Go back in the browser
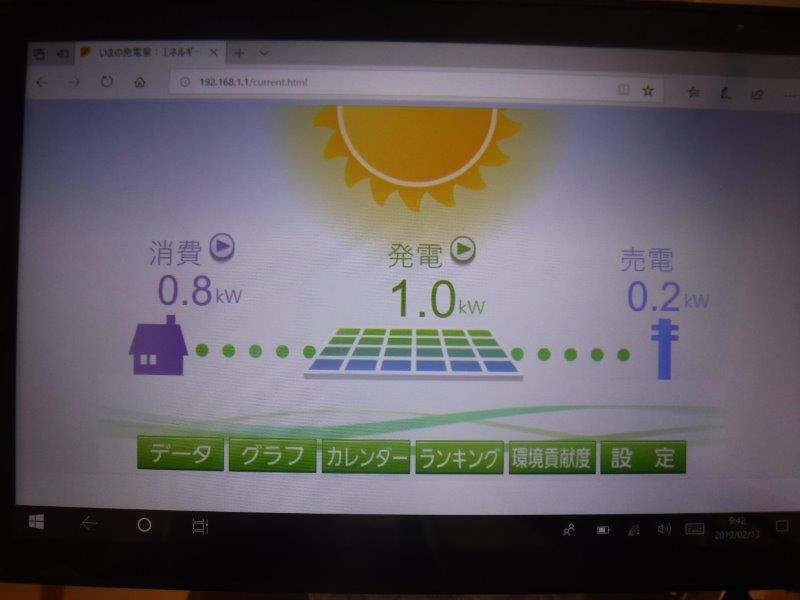Image resolution: width=800 pixels, height=600 pixels. (41, 82)
